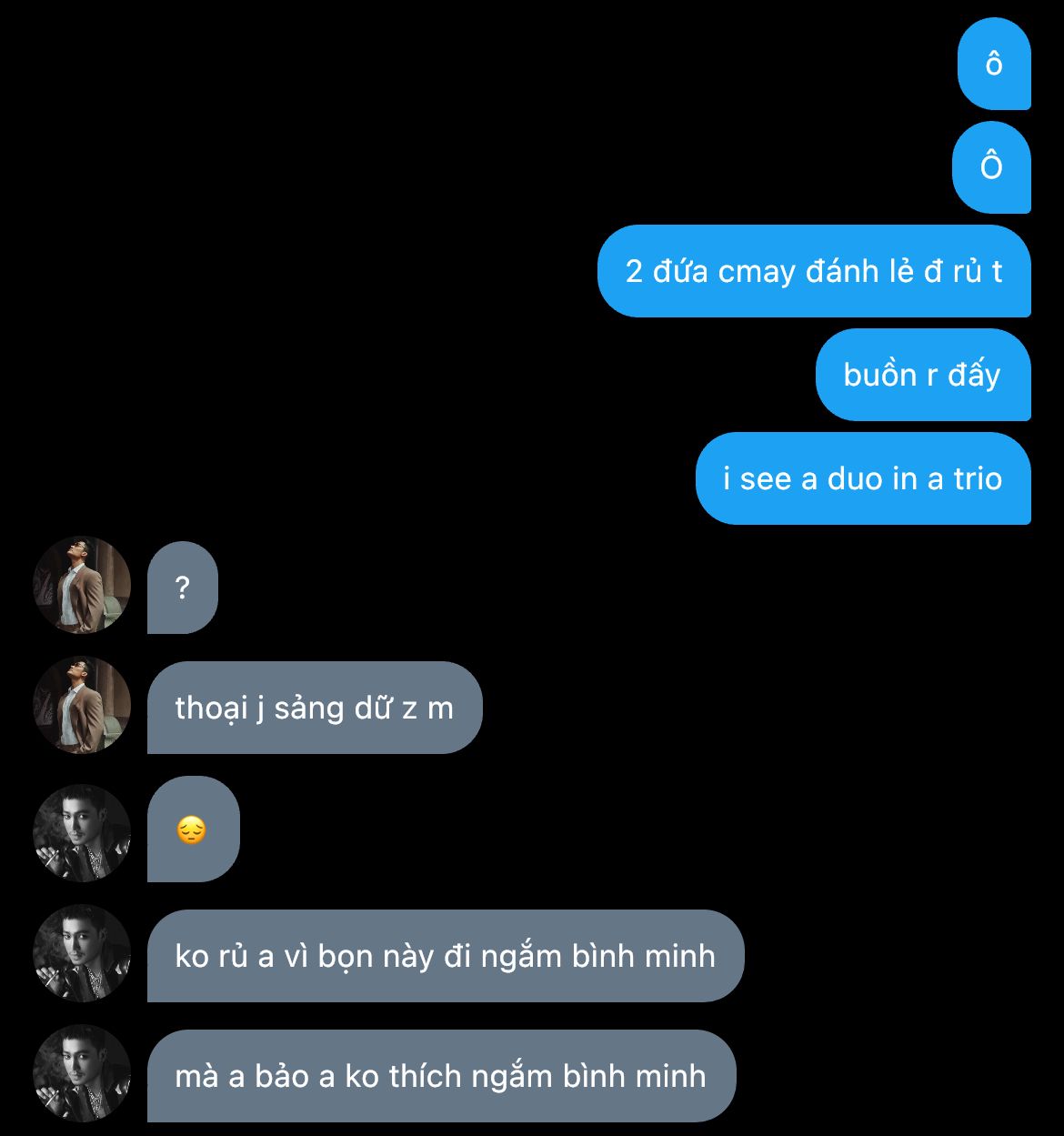Tap avatar beside "mà a bảo a ko thích" message
1064x1136 pixels.
coord(82,1073)
